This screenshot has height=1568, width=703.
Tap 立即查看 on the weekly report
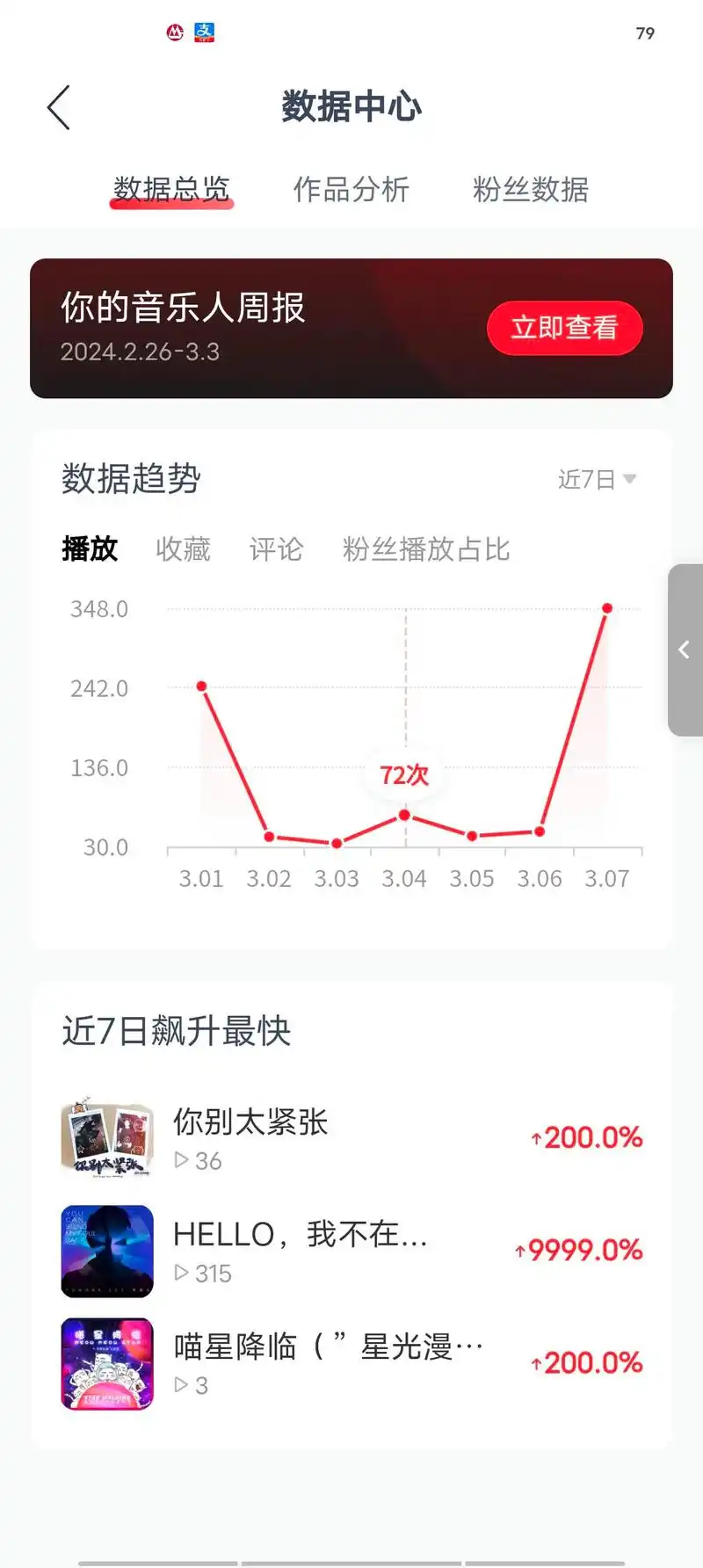[564, 328]
